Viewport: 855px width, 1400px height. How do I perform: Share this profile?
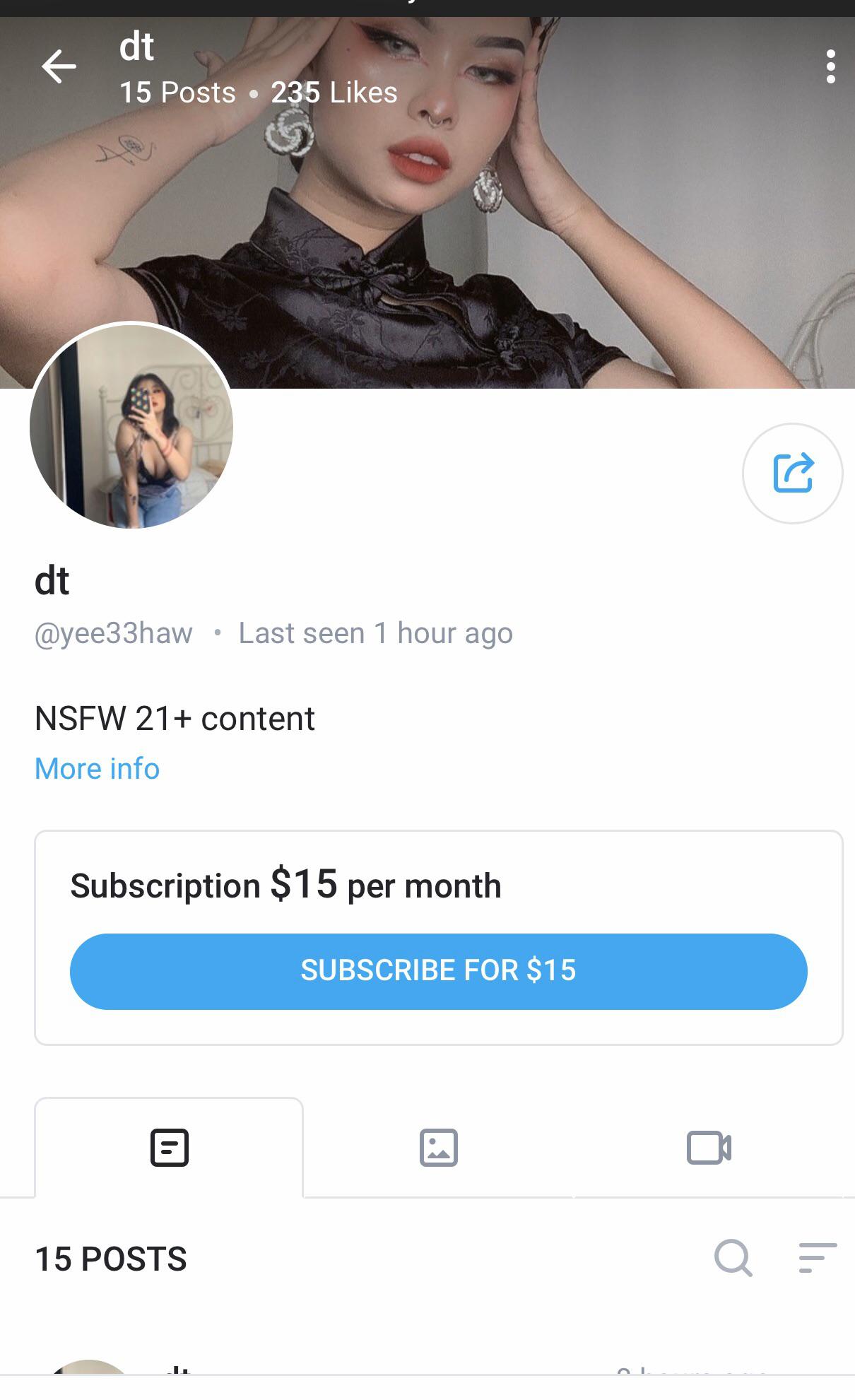[792, 473]
